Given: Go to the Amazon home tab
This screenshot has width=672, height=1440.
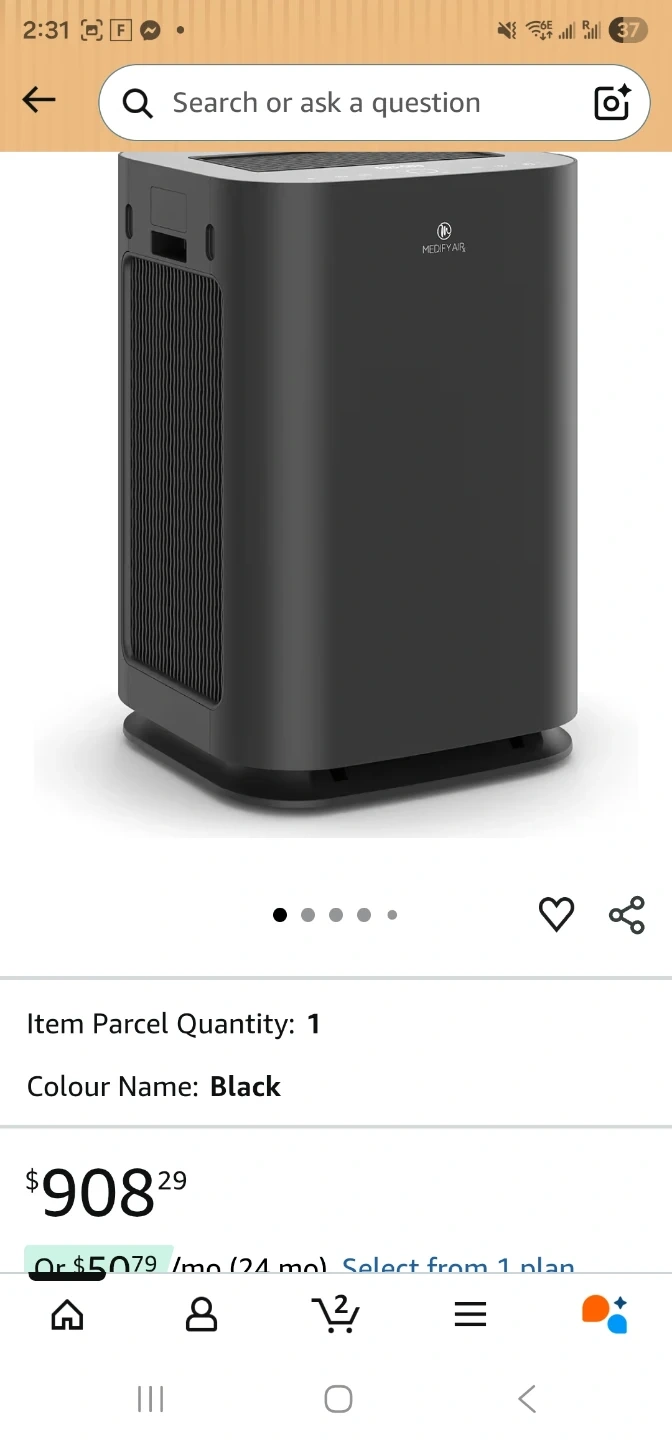Looking at the screenshot, I should pyautogui.click(x=67, y=1314).
